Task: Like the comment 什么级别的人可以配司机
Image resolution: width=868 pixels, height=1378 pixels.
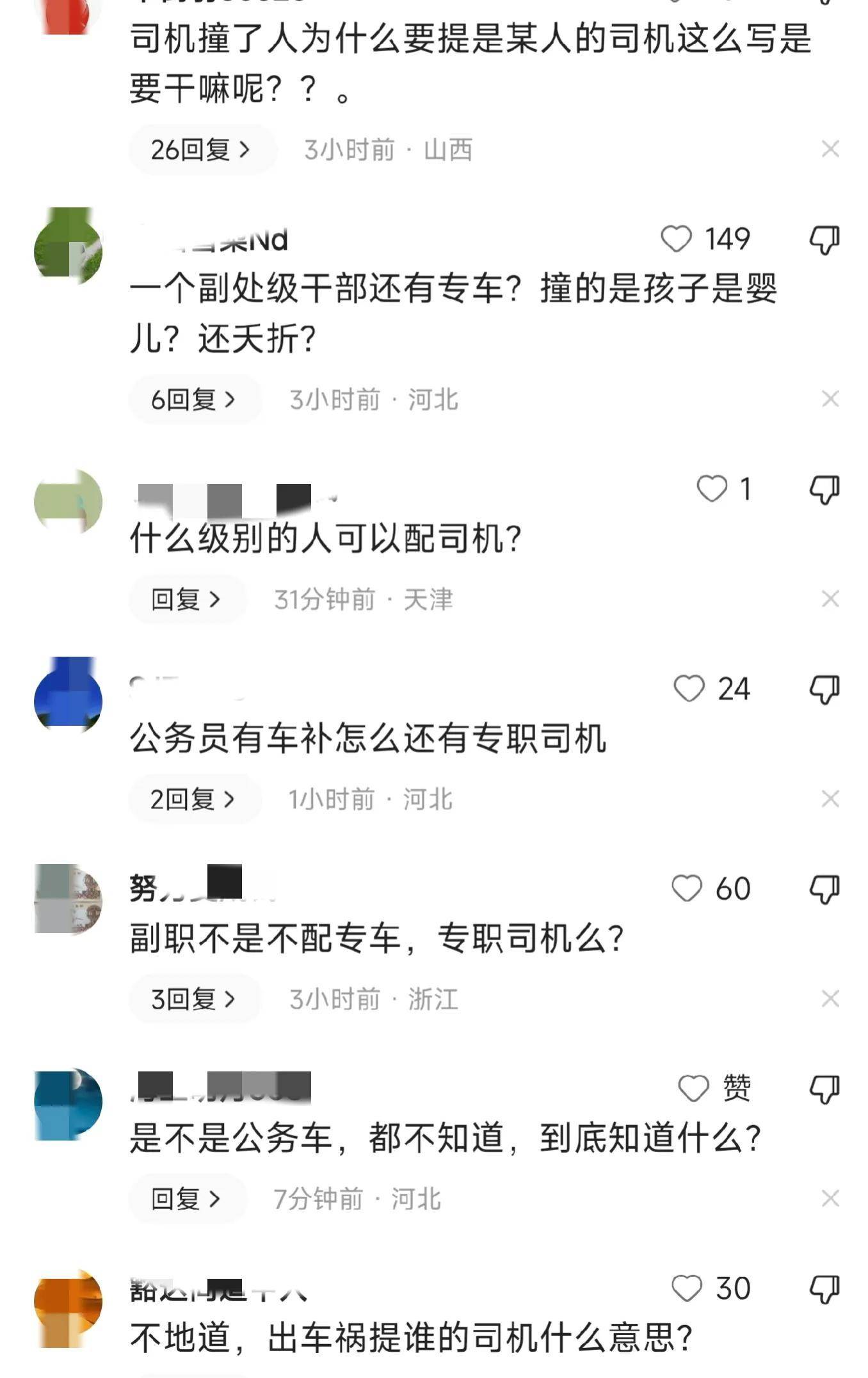Action: [712, 489]
